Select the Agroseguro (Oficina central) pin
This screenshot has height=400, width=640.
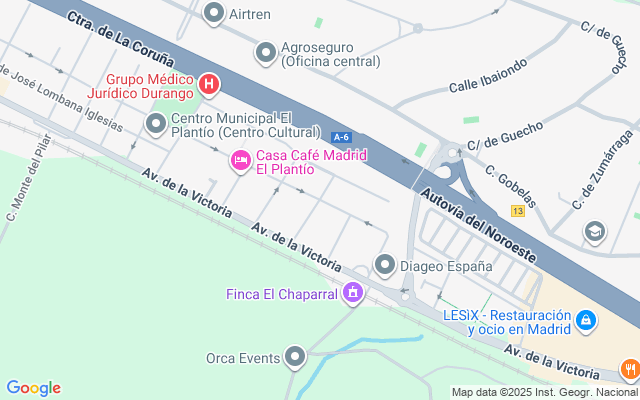click(266, 53)
